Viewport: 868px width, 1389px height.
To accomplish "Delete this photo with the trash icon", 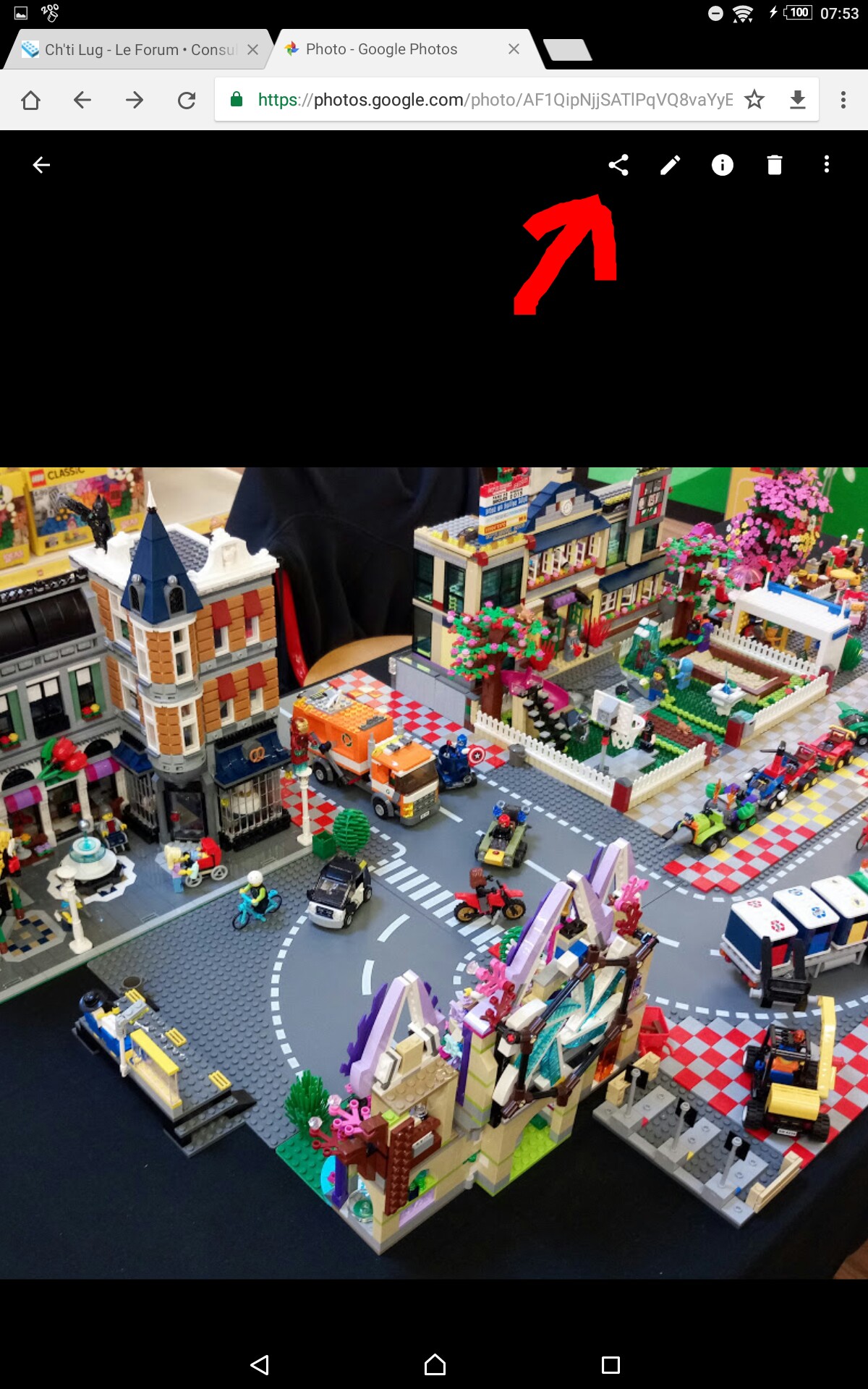I will [774, 165].
